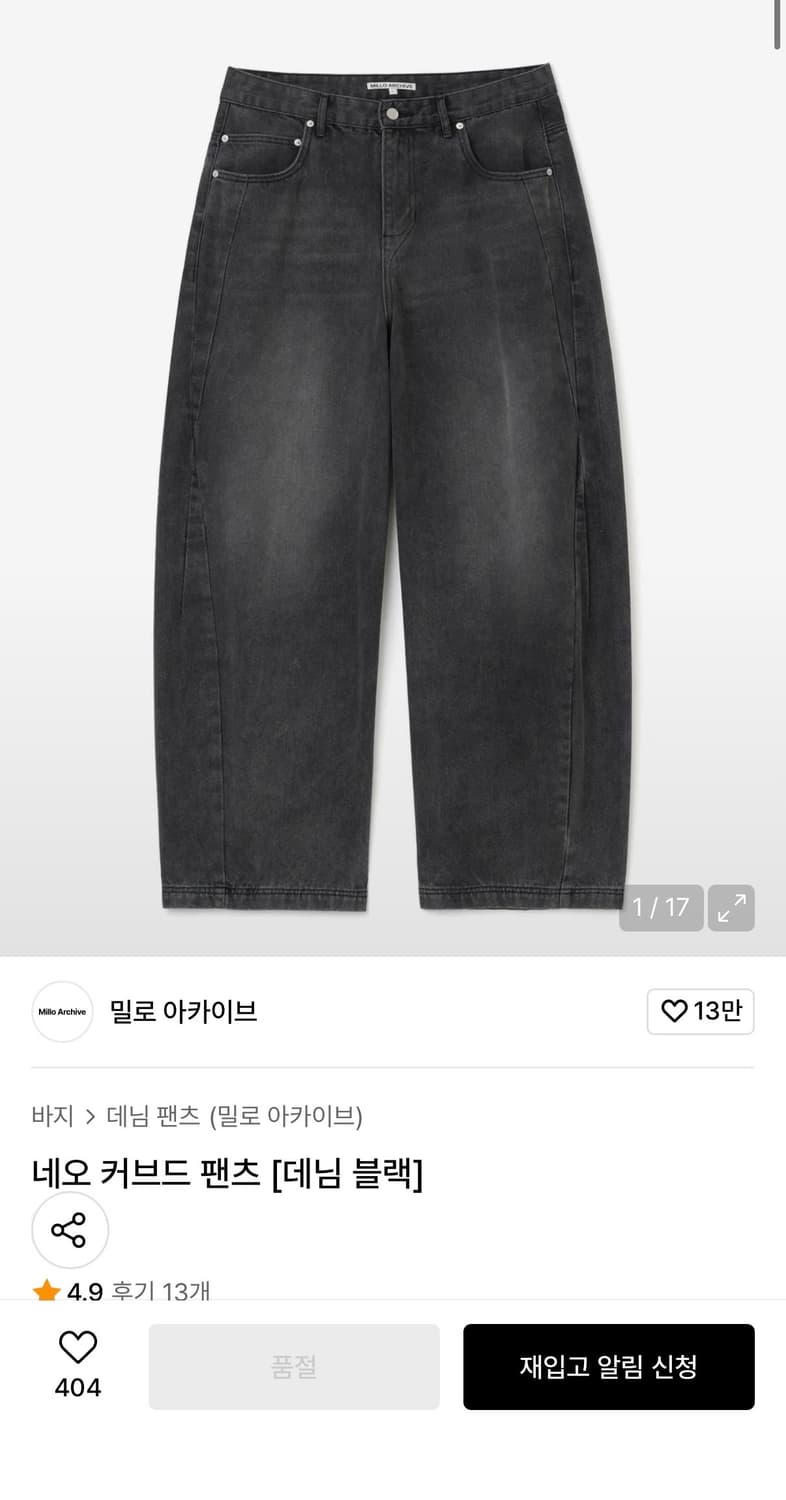Click the chevron in the breadcrumb trail
The width and height of the screenshot is (786, 1500).
(90, 1117)
